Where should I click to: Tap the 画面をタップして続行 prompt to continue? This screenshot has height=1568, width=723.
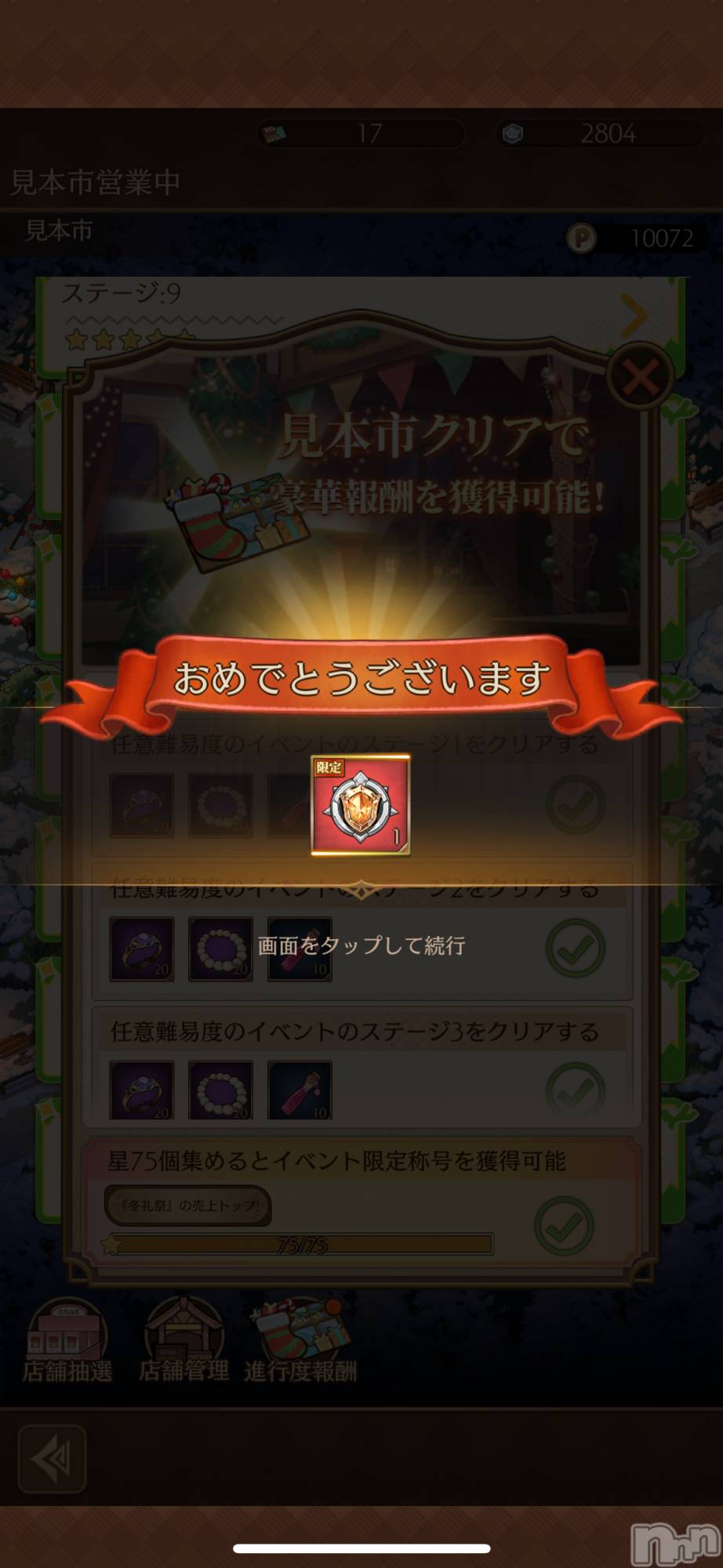pyautogui.click(x=361, y=946)
